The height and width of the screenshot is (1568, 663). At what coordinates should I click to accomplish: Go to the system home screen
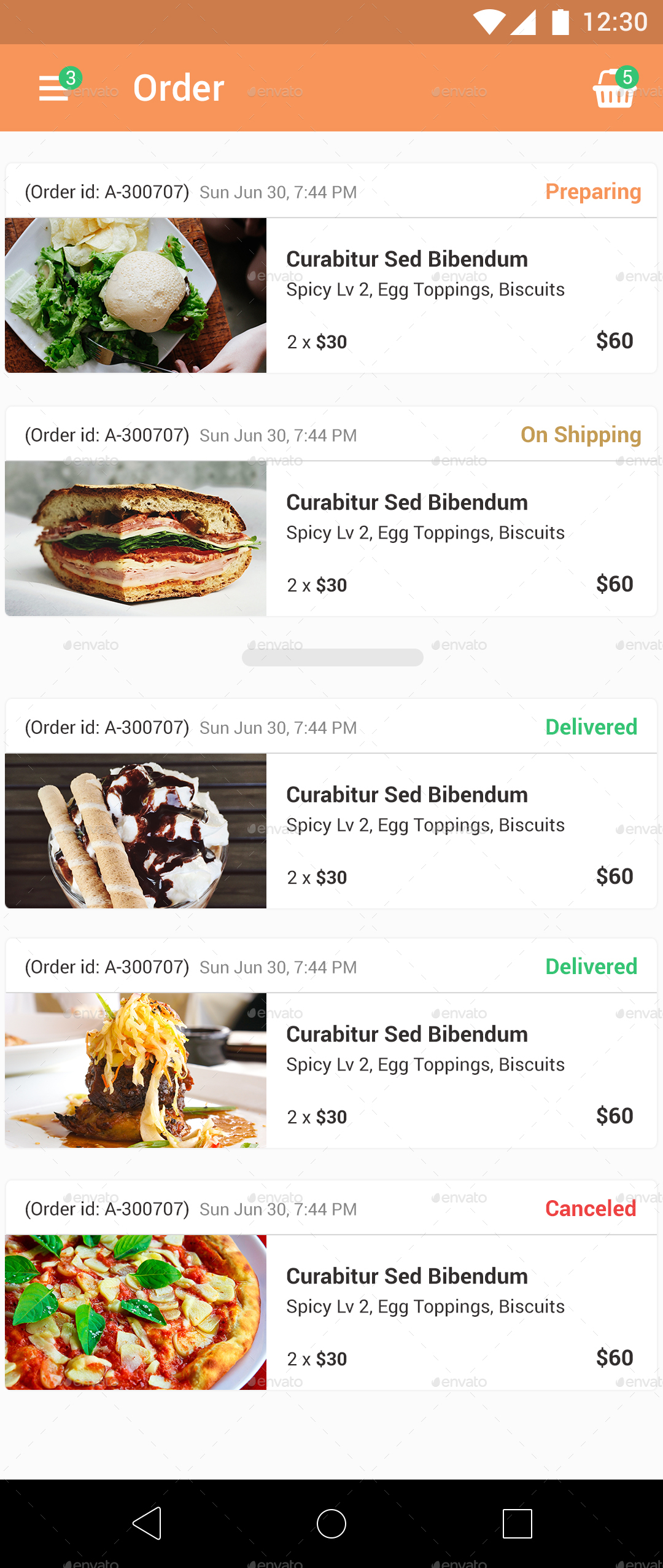click(331, 1523)
